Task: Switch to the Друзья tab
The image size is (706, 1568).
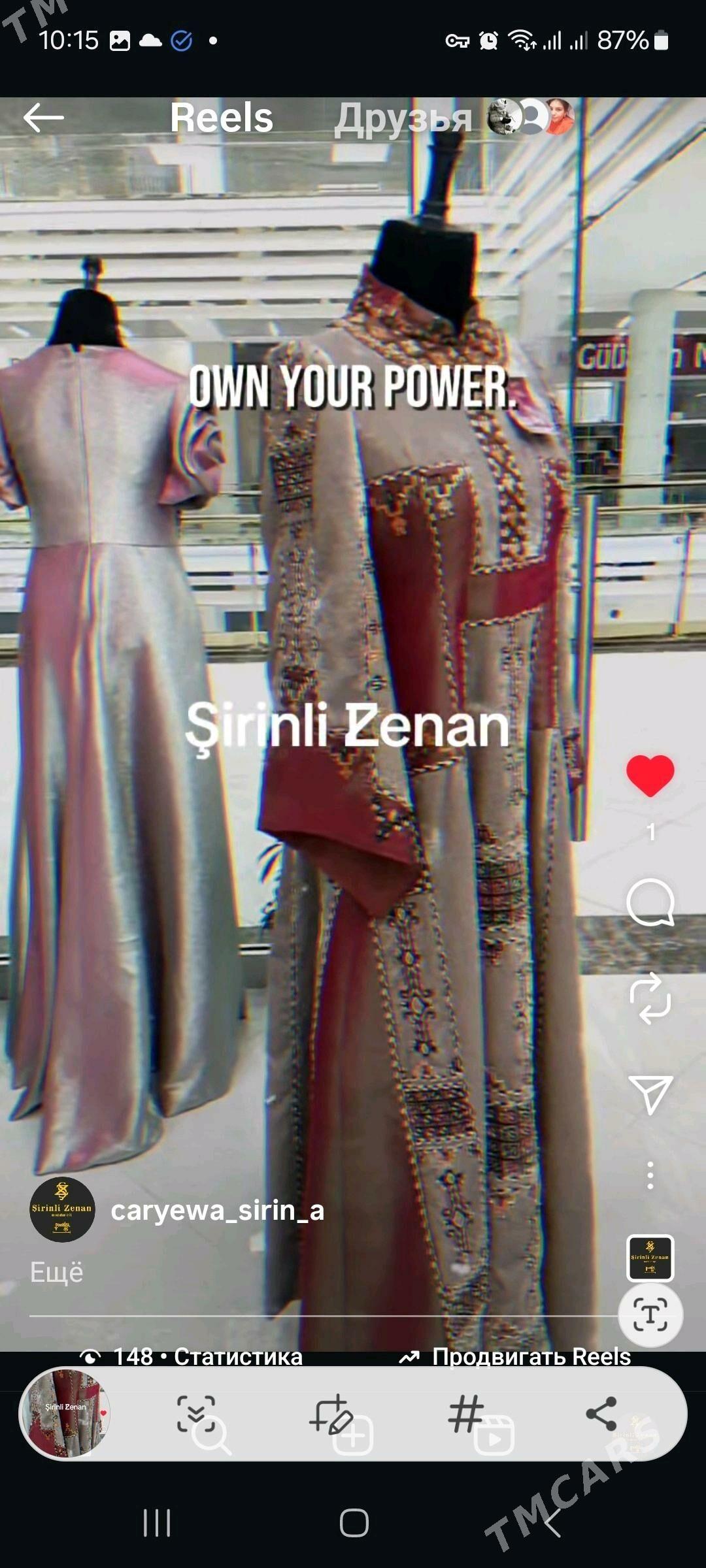Action: [403, 120]
